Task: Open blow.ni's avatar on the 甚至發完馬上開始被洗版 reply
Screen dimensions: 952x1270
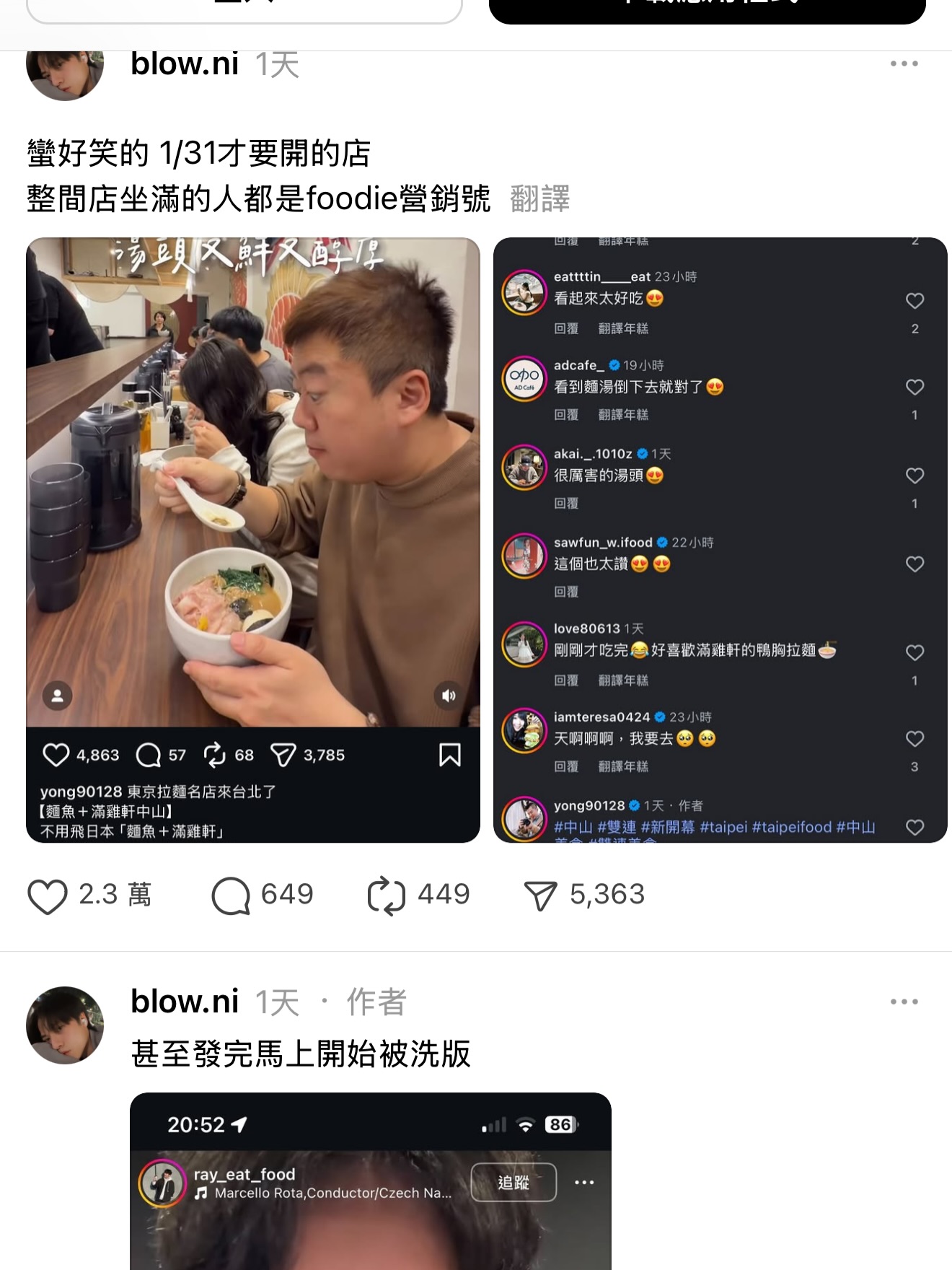Action: click(65, 1025)
